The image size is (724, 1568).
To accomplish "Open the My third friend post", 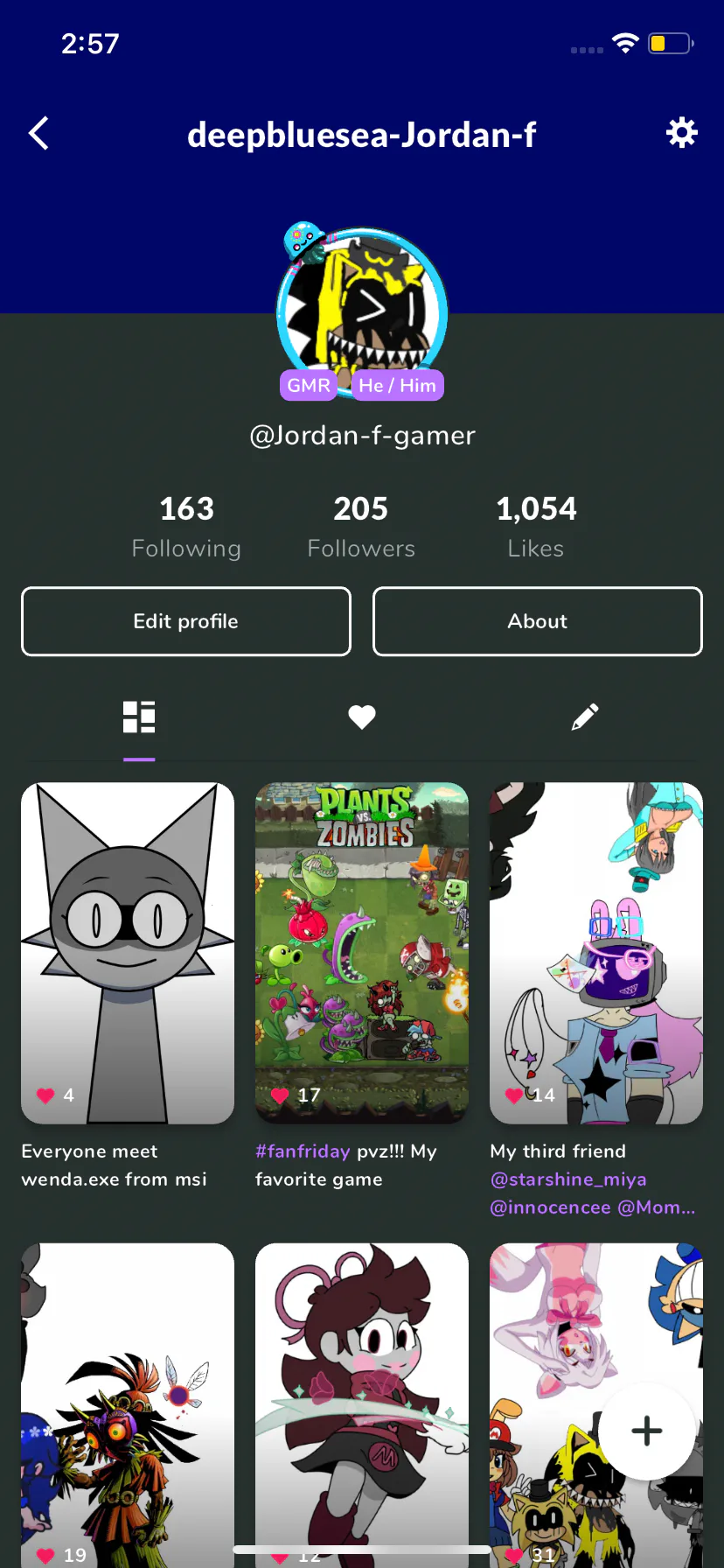I will pyautogui.click(x=596, y=953).
